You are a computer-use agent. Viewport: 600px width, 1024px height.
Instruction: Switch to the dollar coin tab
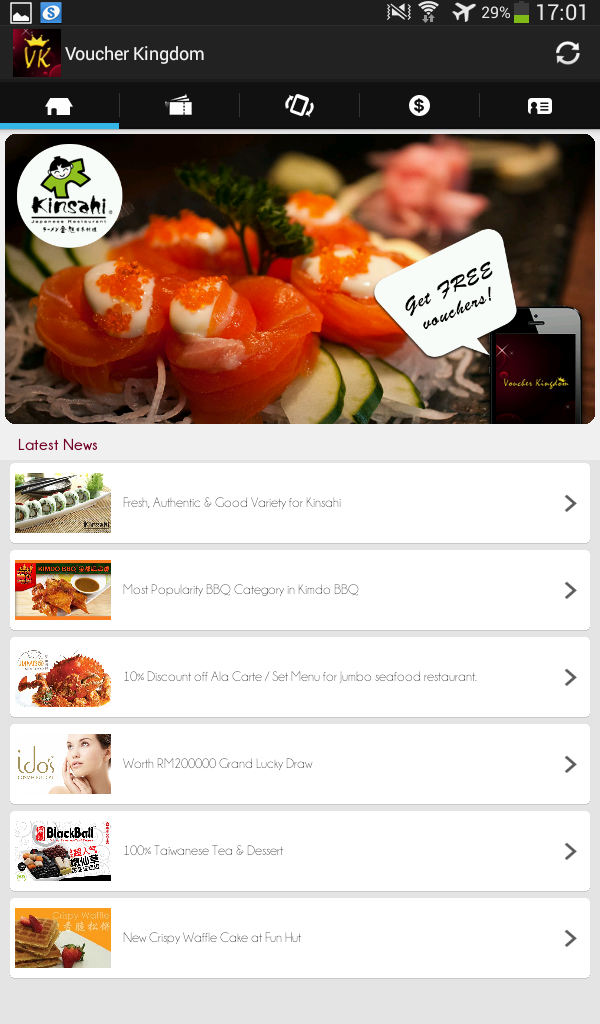click(419, 106)
